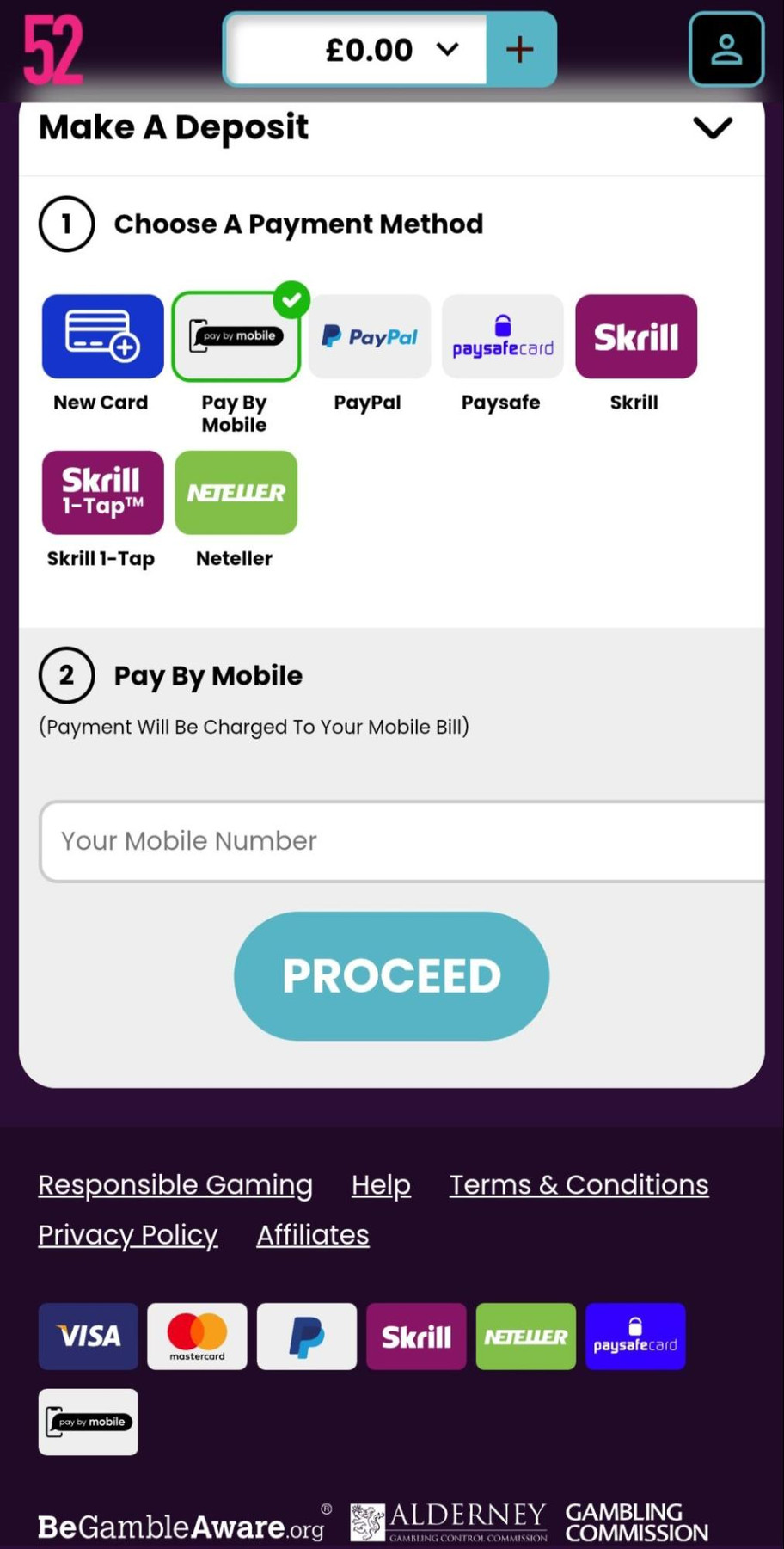Open the Affiliates link

[x=313, y=1234]
